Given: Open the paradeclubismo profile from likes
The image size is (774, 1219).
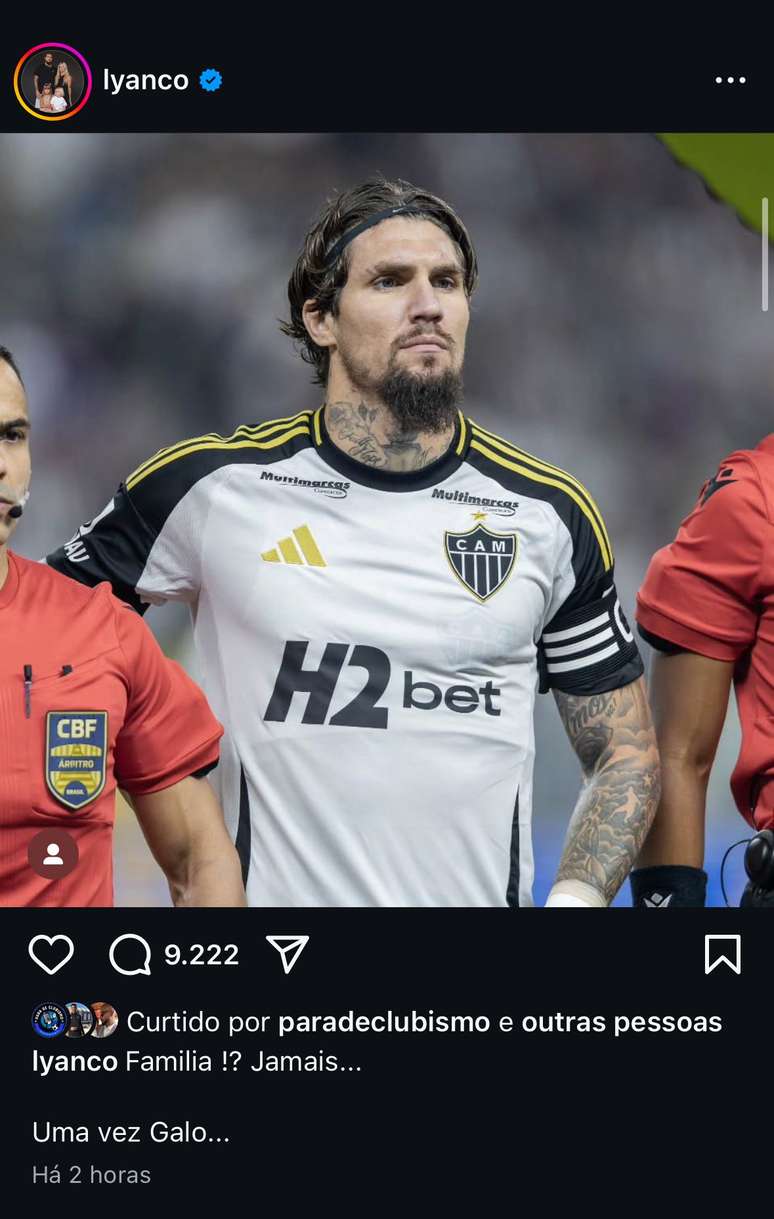Looking at the screenshot, I should pos(384,1022).
